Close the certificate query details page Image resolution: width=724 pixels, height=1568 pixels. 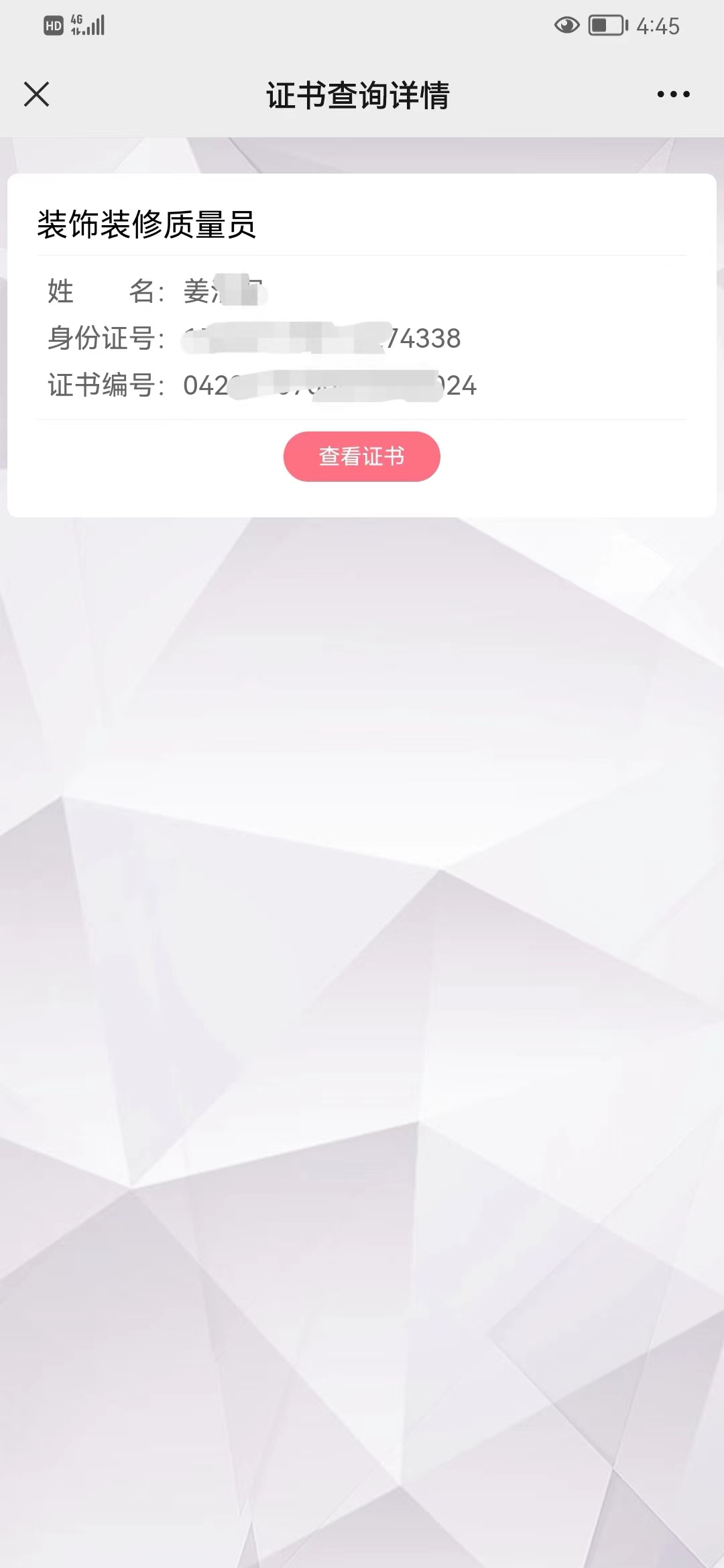point(36,94)
